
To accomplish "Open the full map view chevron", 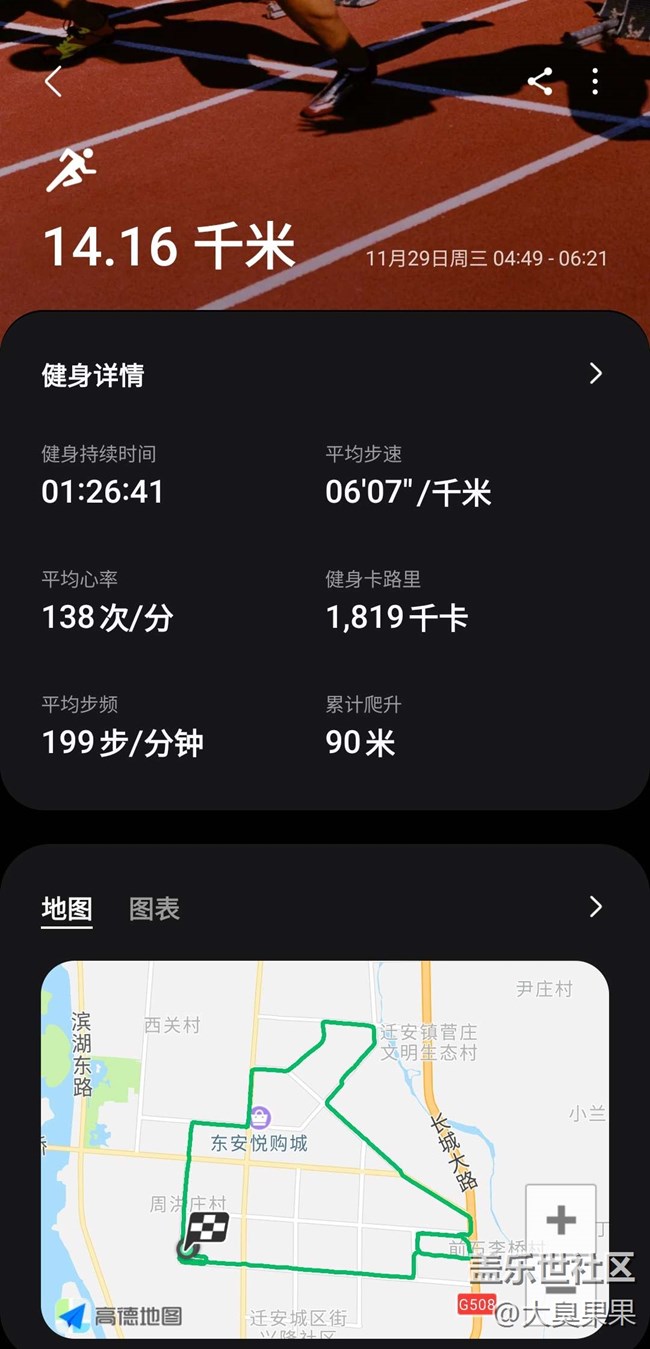I will click(596, 907).
